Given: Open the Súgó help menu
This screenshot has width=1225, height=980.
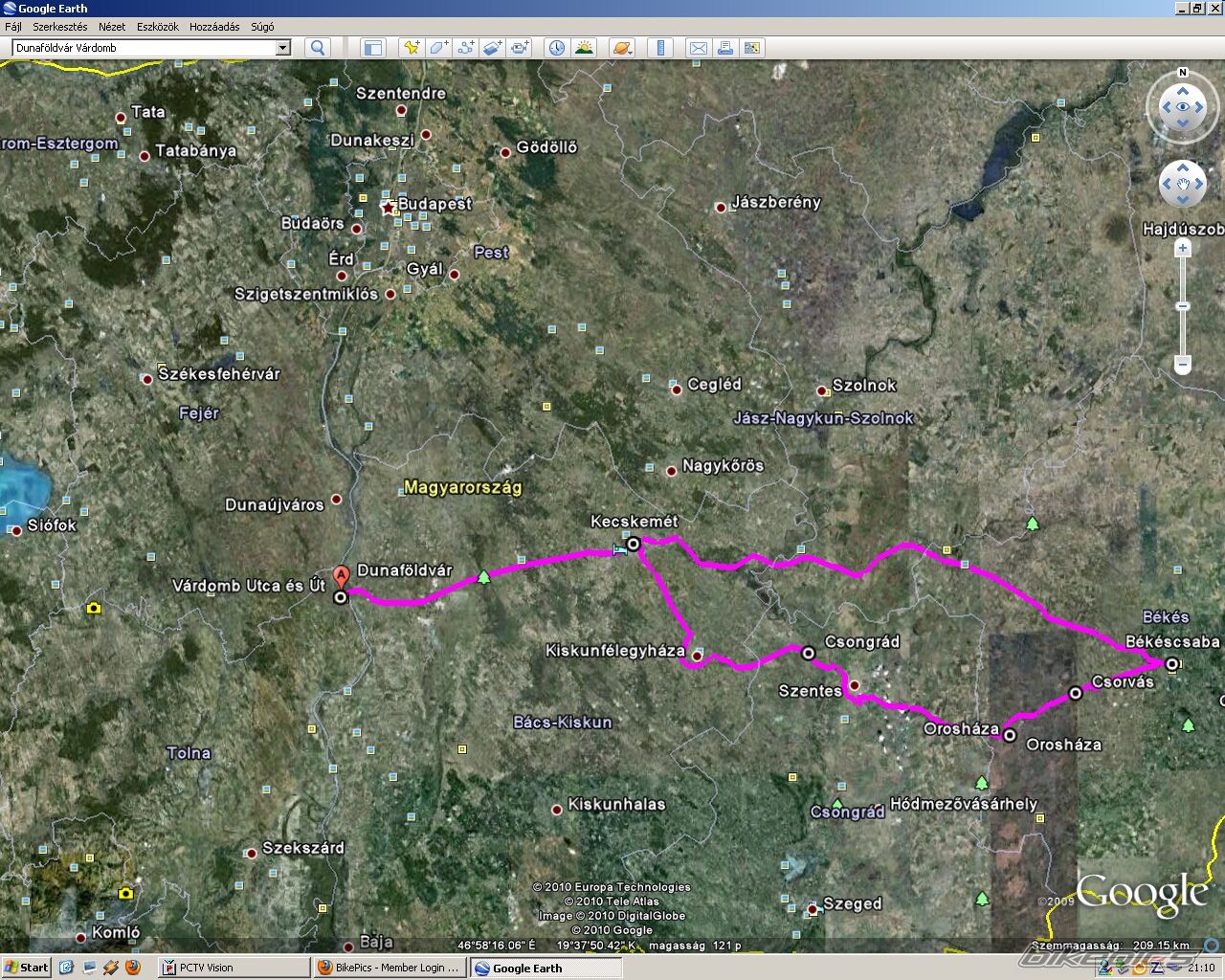Looking at the screenshot, I should point(262,27).
